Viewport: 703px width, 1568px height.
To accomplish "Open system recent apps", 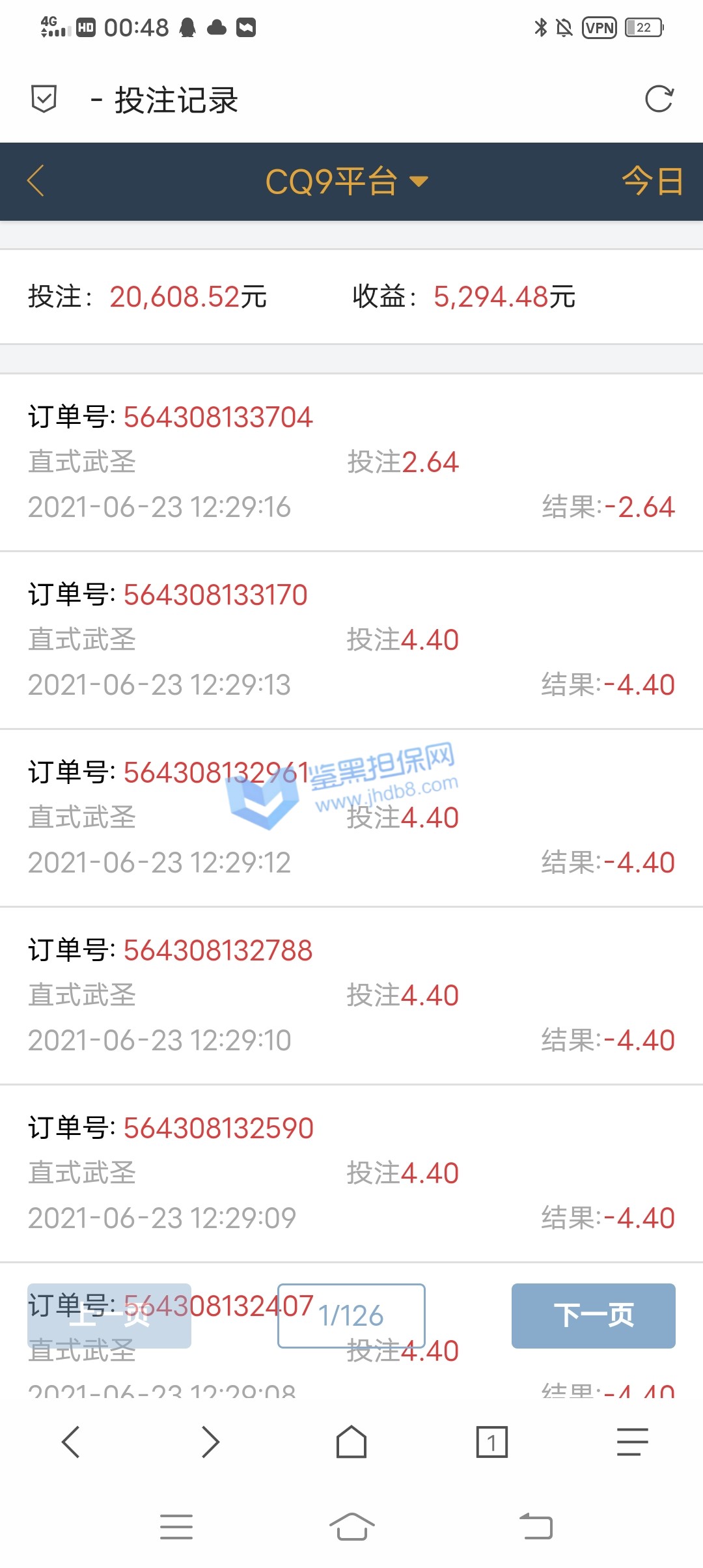I will click(176, 1526).
